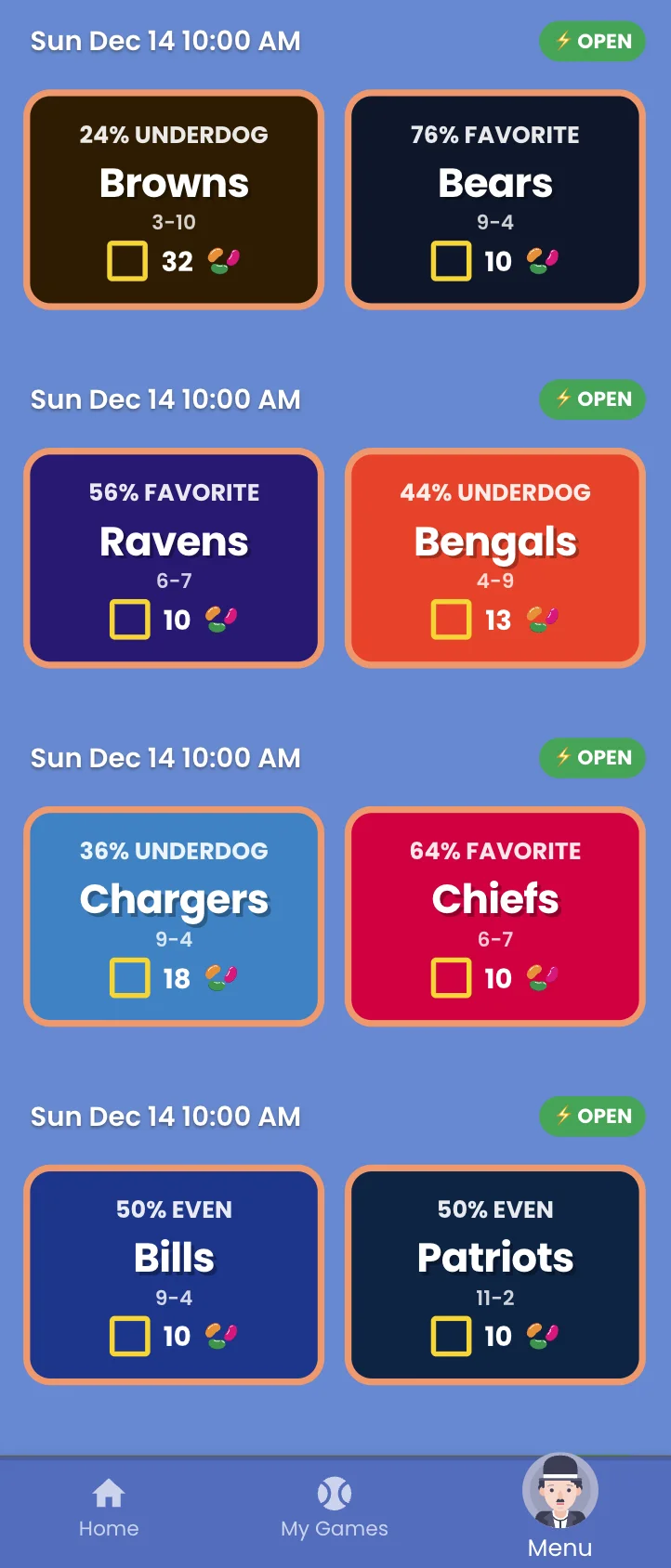Image resolution: width=671 pixels, height=1568 pixels.
Task: Click the jelly beans icon on Bears card
Action: point(543,261)
